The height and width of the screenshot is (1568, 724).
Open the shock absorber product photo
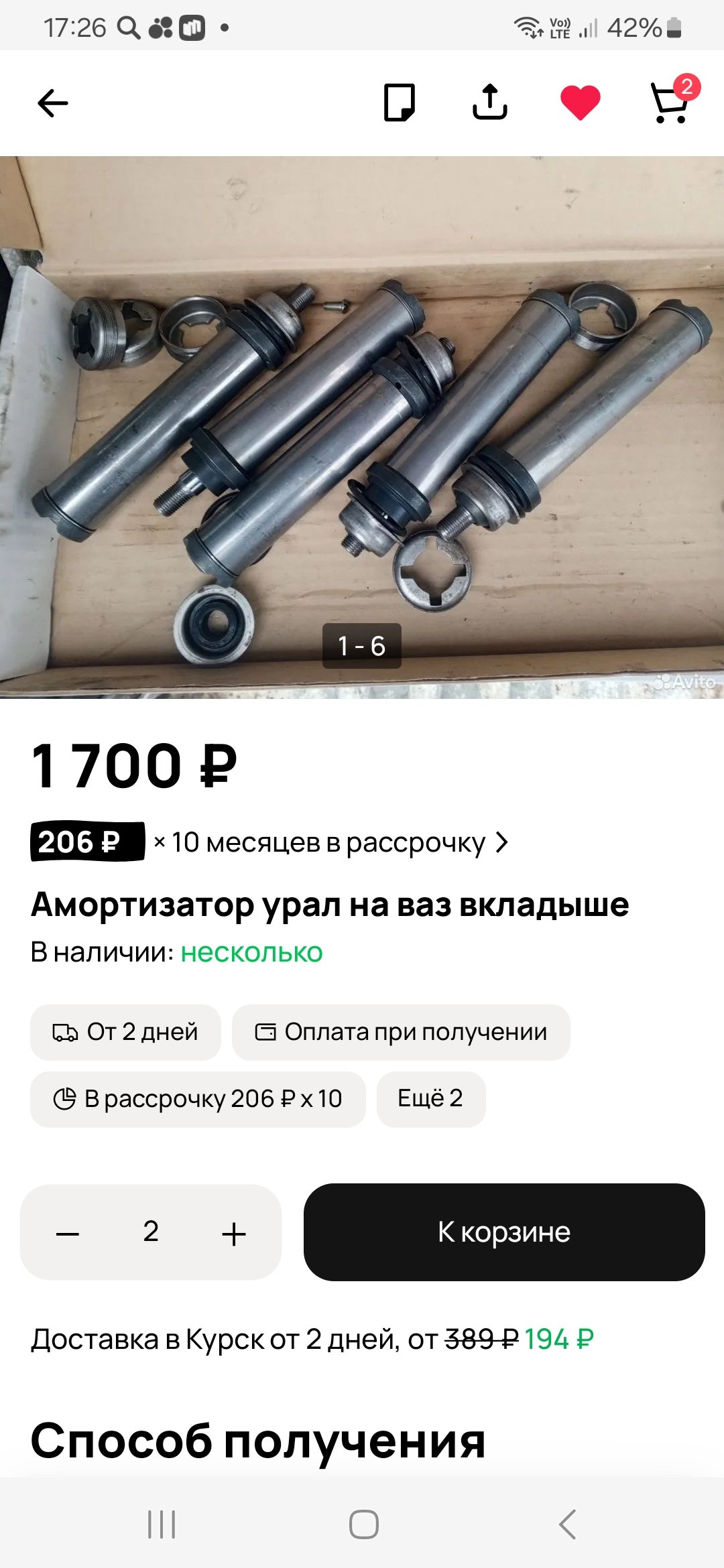pos(362,428)
